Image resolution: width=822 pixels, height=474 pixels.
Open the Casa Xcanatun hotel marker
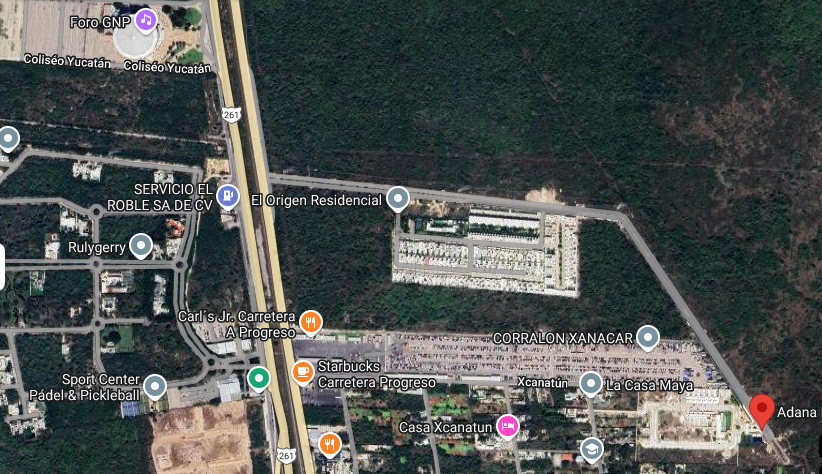pyautogui.click(x=508, y=426)
